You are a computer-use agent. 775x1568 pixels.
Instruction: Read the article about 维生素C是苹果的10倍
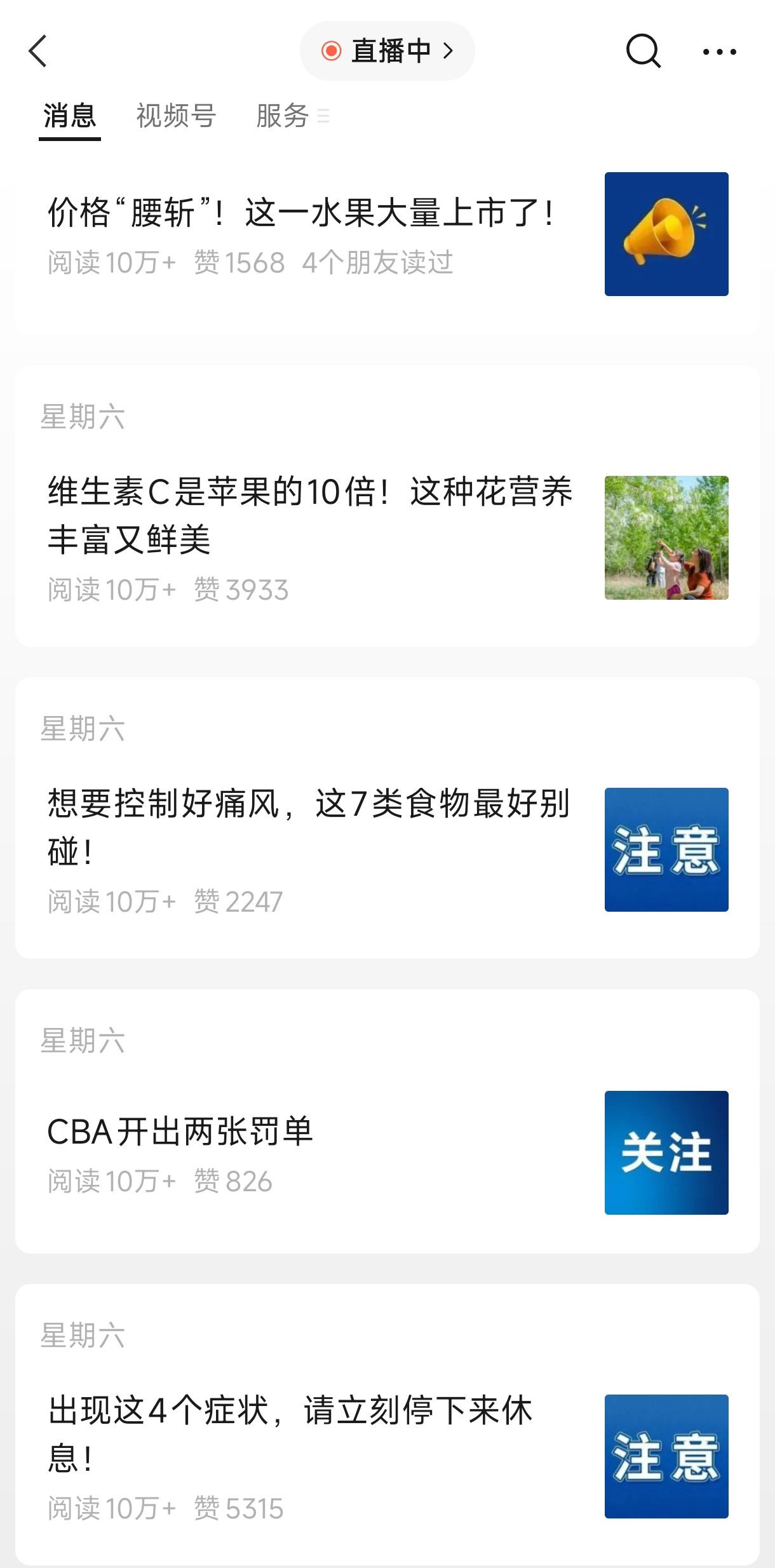tap(310, 515)
